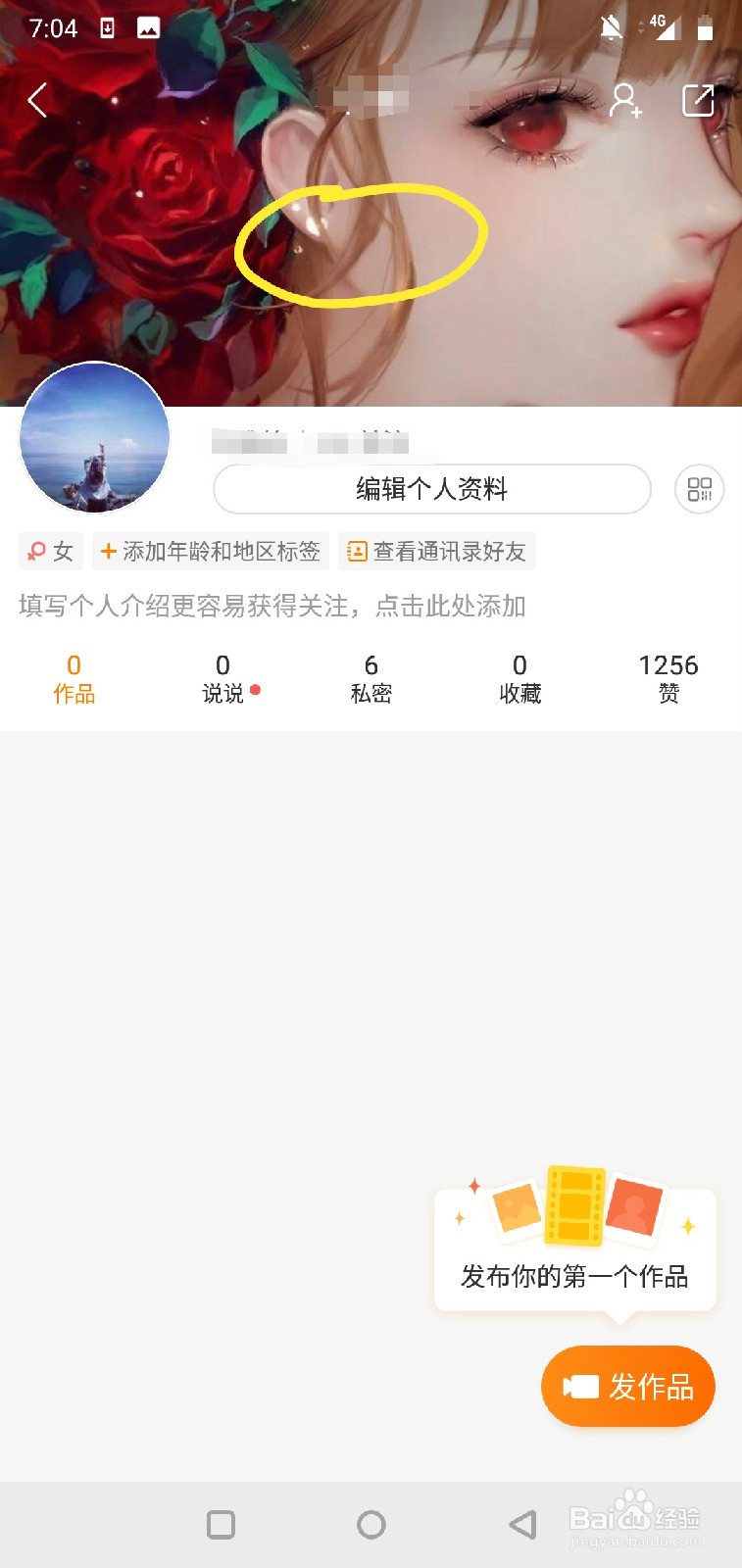Open the 私密 tab
Screen dimensions: 742x1568
click(371, 679)
